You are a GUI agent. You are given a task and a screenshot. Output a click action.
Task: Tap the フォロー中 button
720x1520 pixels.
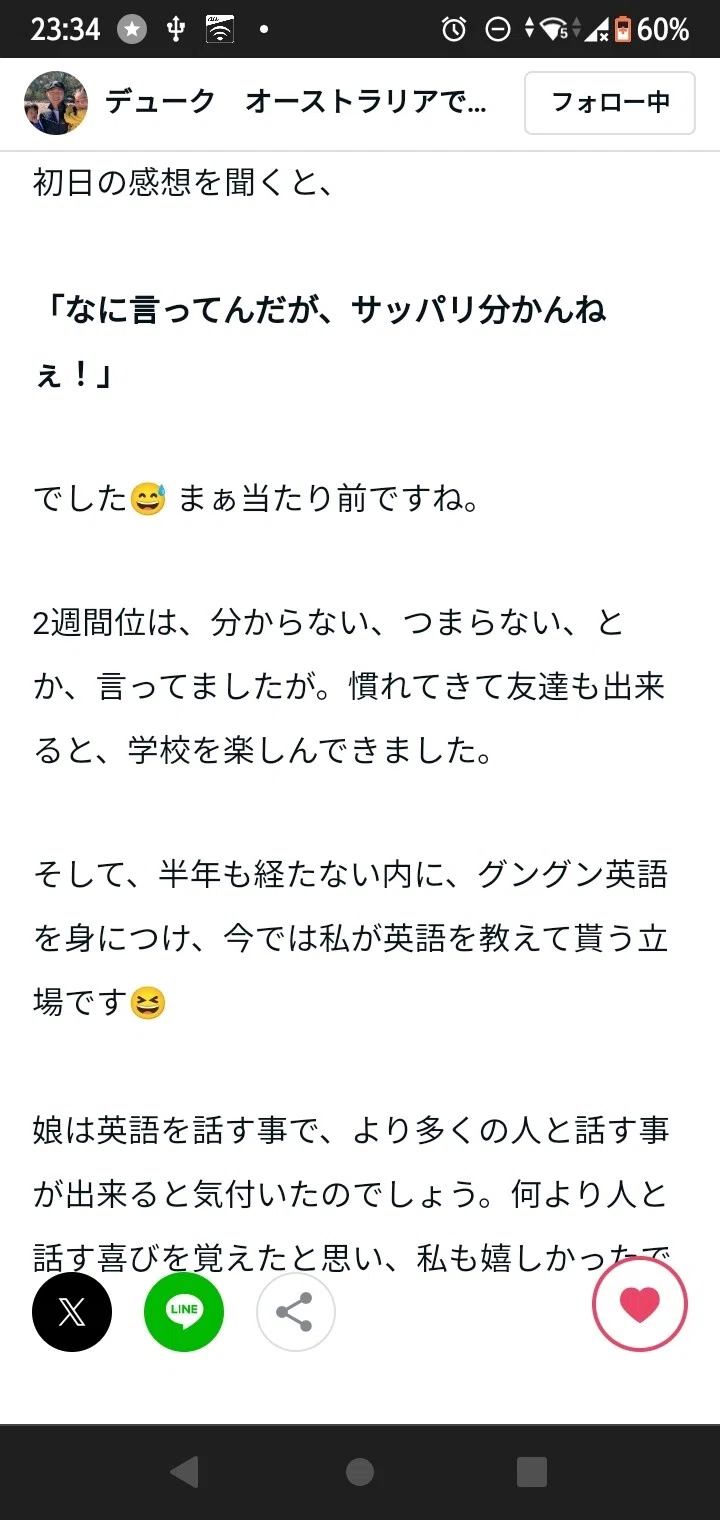[x=610, y=102]
